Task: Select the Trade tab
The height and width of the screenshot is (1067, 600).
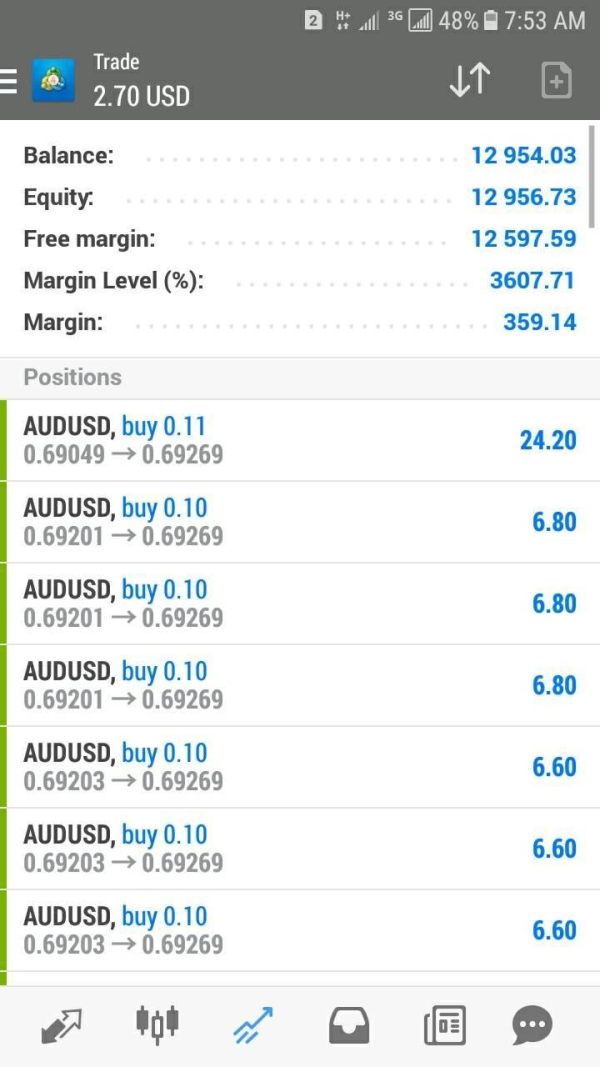Action: pyautogui.click(x=253, y=1025)
